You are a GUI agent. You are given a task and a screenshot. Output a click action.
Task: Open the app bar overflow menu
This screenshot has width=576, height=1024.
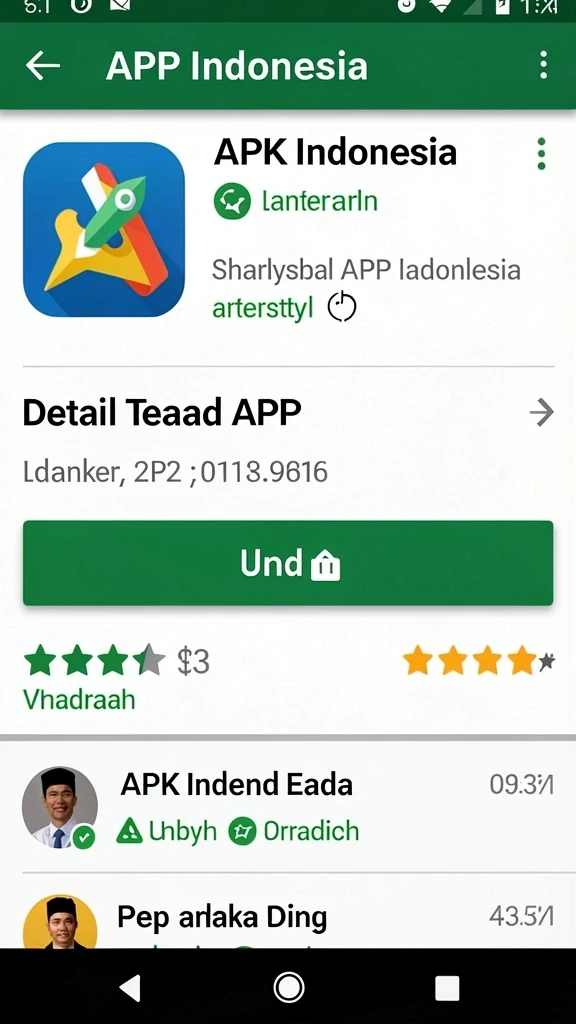pyautogui.click(x=543, y=66)
